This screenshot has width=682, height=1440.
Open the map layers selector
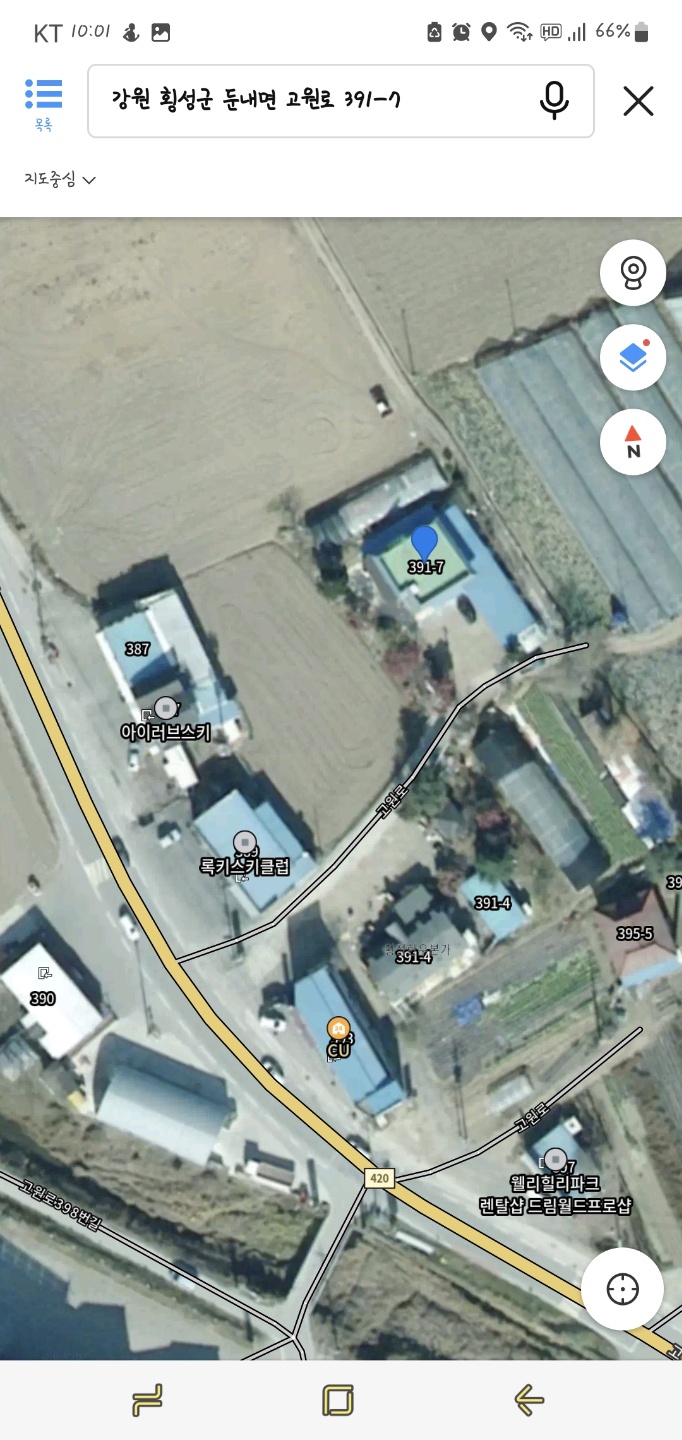[x=633, y=357]
